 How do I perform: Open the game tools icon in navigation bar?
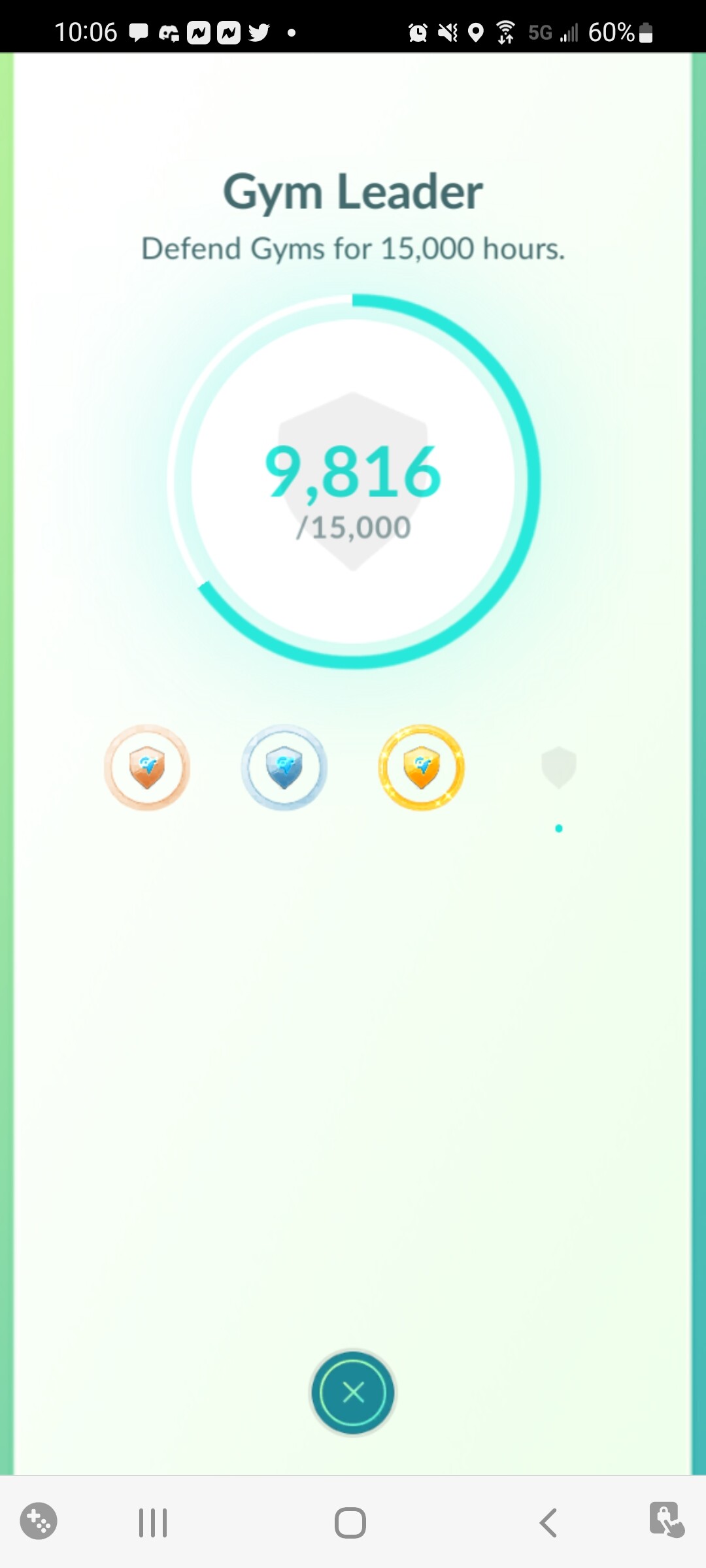(39, 1521)
